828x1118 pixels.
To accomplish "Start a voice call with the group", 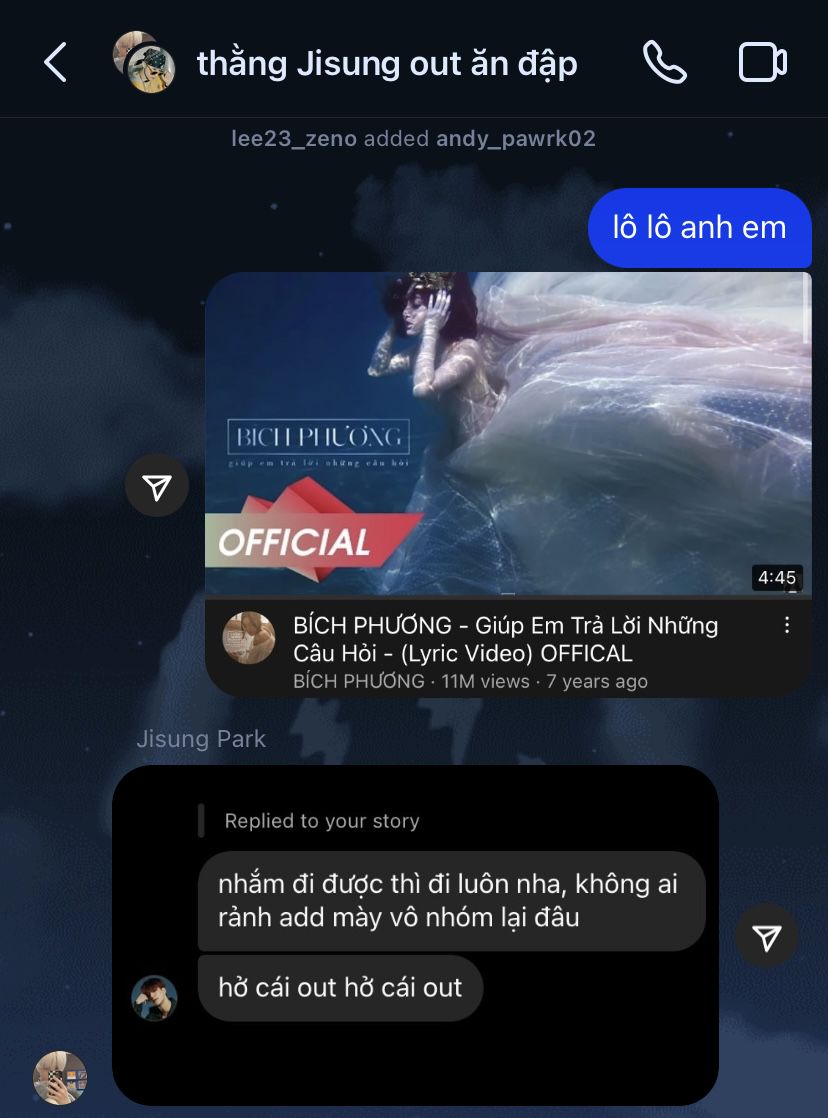I will pos(664,63).
